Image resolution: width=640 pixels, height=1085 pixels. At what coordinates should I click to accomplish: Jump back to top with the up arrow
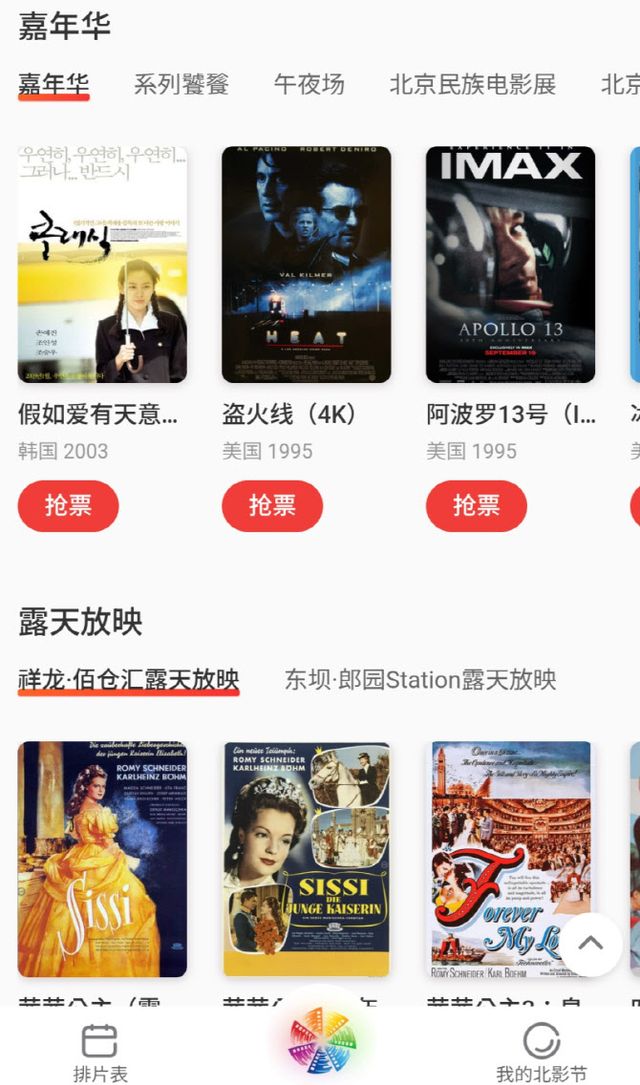[x=590, y=944]
